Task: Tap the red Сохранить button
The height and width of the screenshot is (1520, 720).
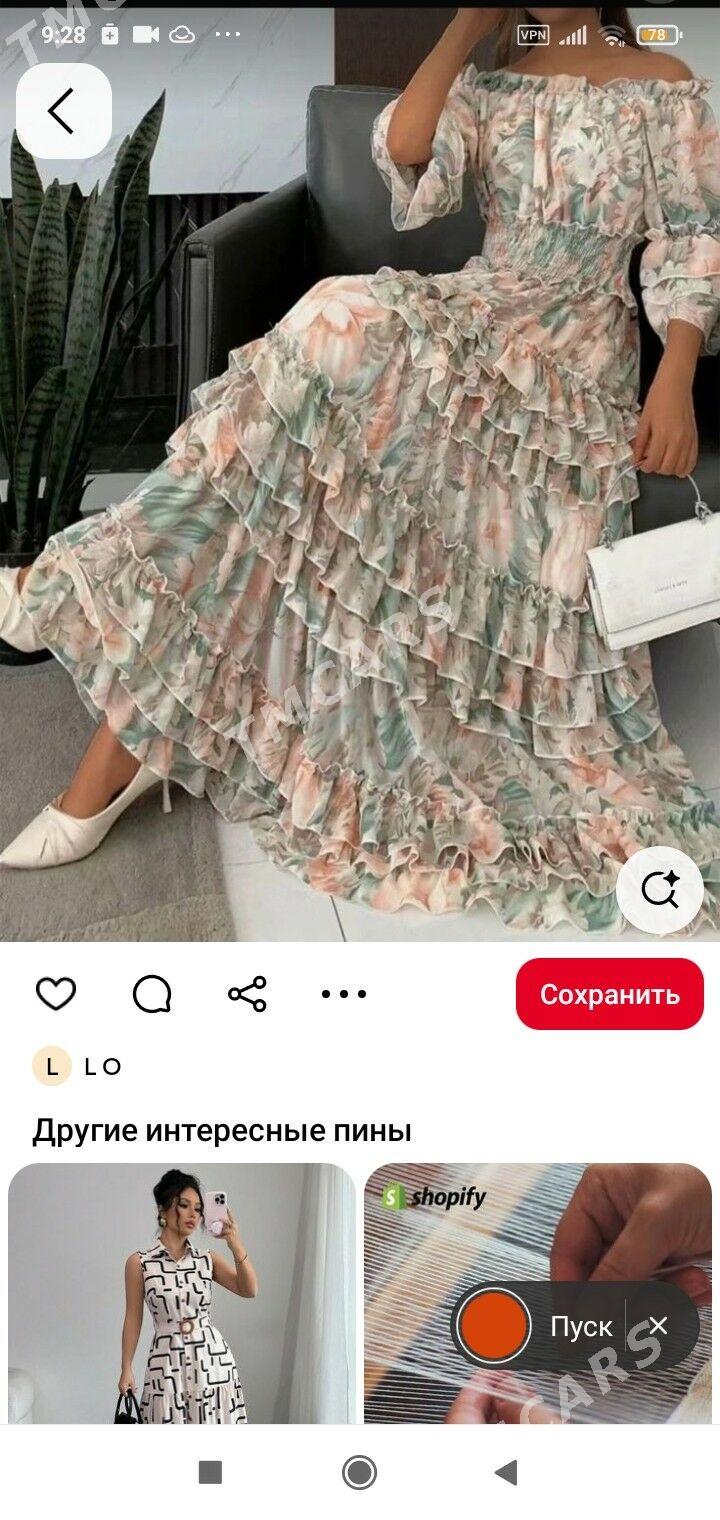Action: click(x=609, y=994)
